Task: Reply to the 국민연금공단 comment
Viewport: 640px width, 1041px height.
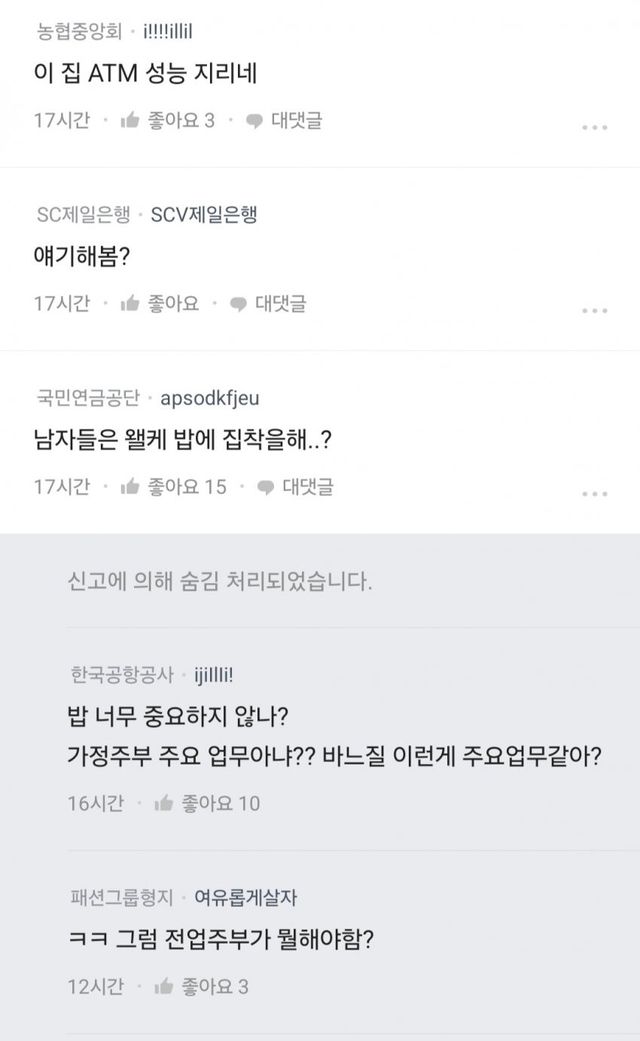Action: 295,487
